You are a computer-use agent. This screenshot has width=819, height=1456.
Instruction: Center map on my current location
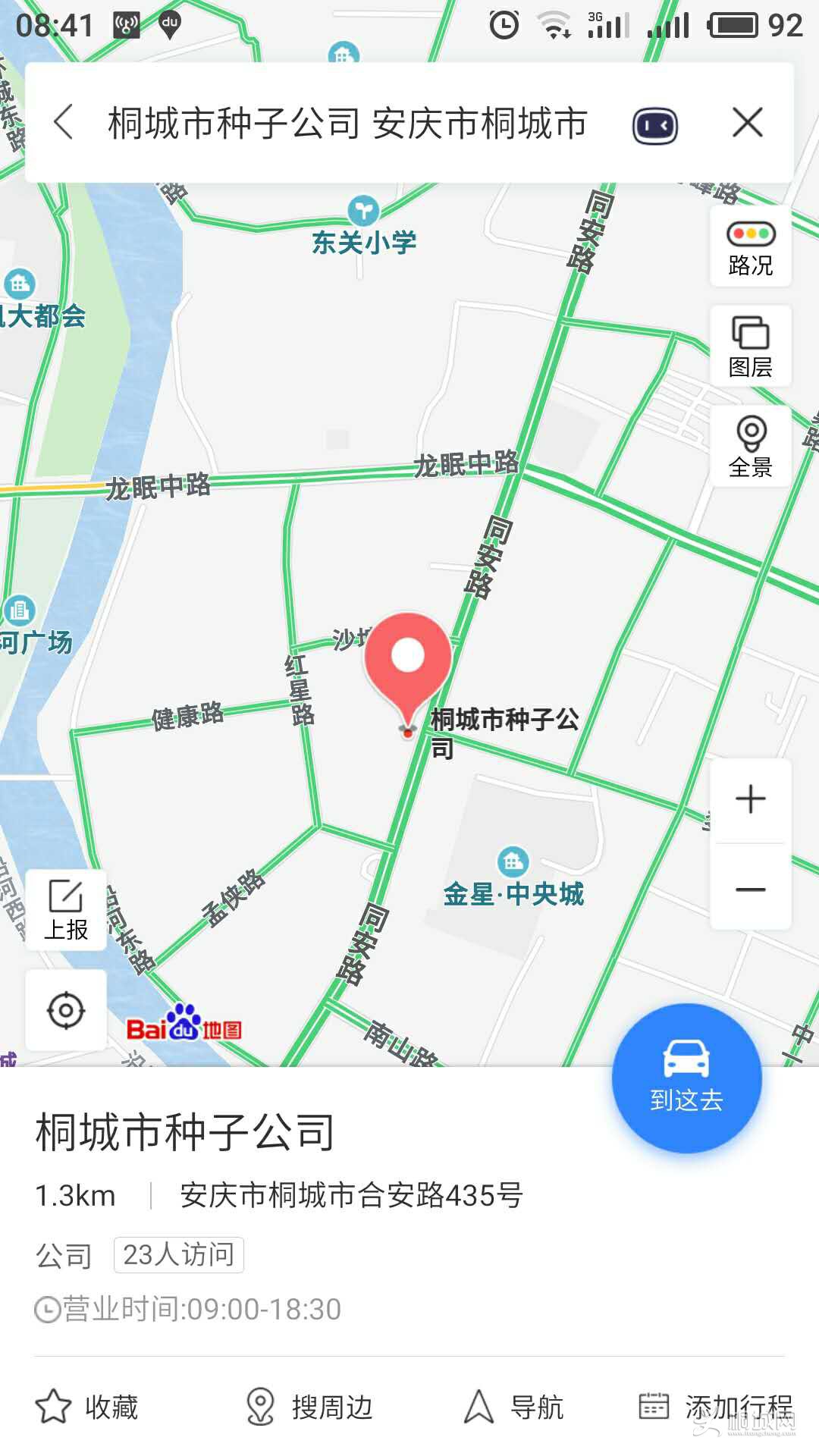(x=66, y=1010)
